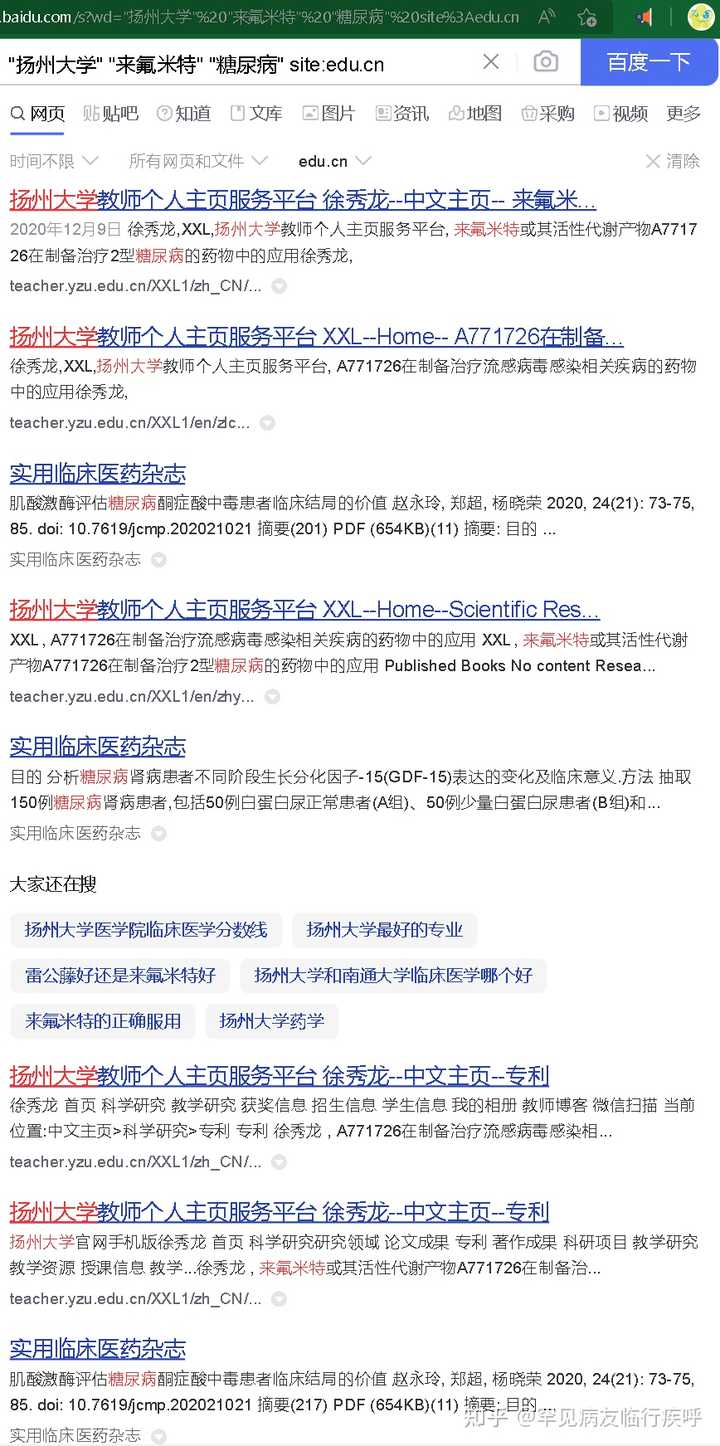Expand the 时间不限 time filter
This screenshot has height=1446, width=720.
54,161
